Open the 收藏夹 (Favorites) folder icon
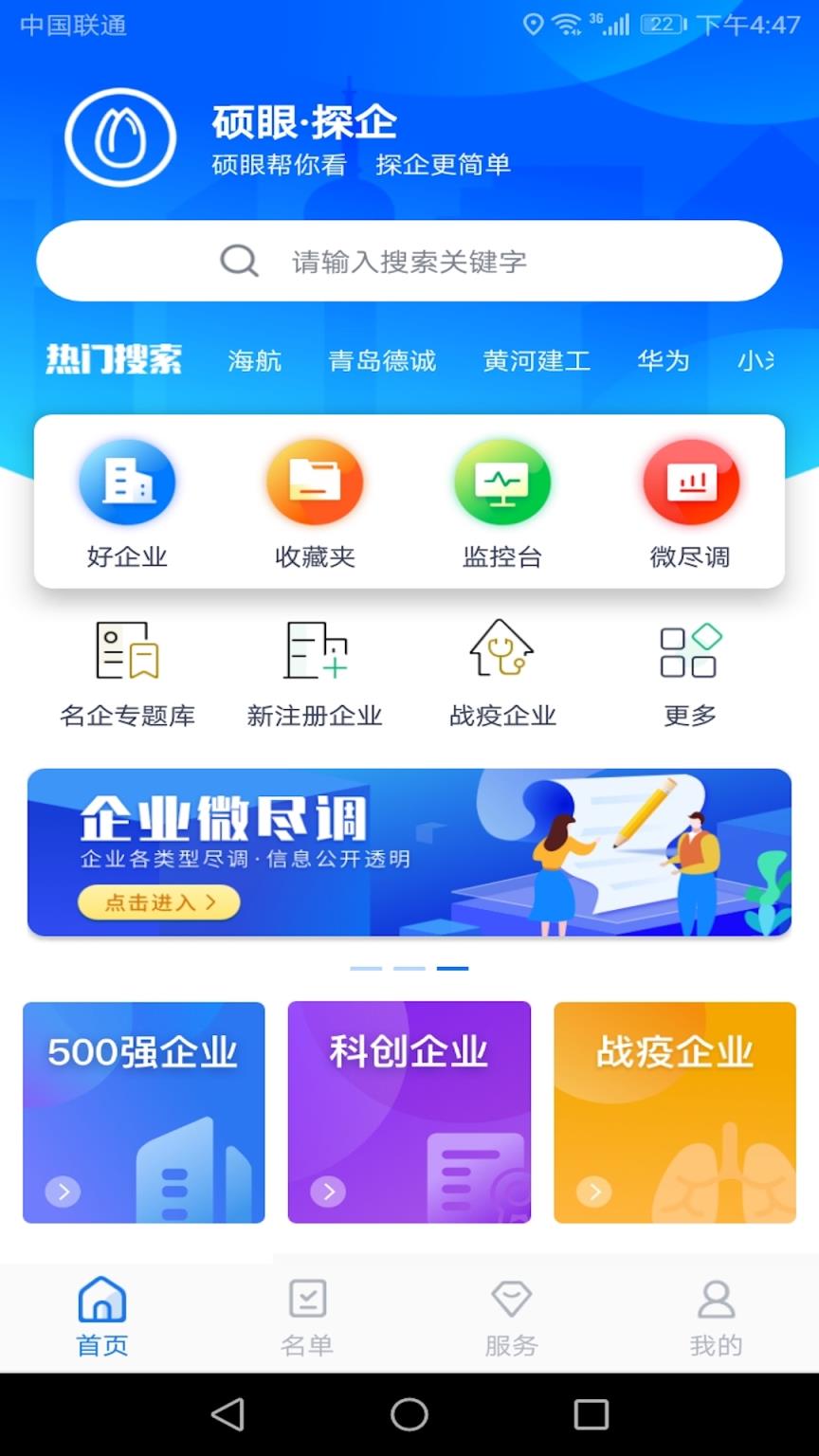Viewport: 819px width, 1456px height. [x=314, y=482]
